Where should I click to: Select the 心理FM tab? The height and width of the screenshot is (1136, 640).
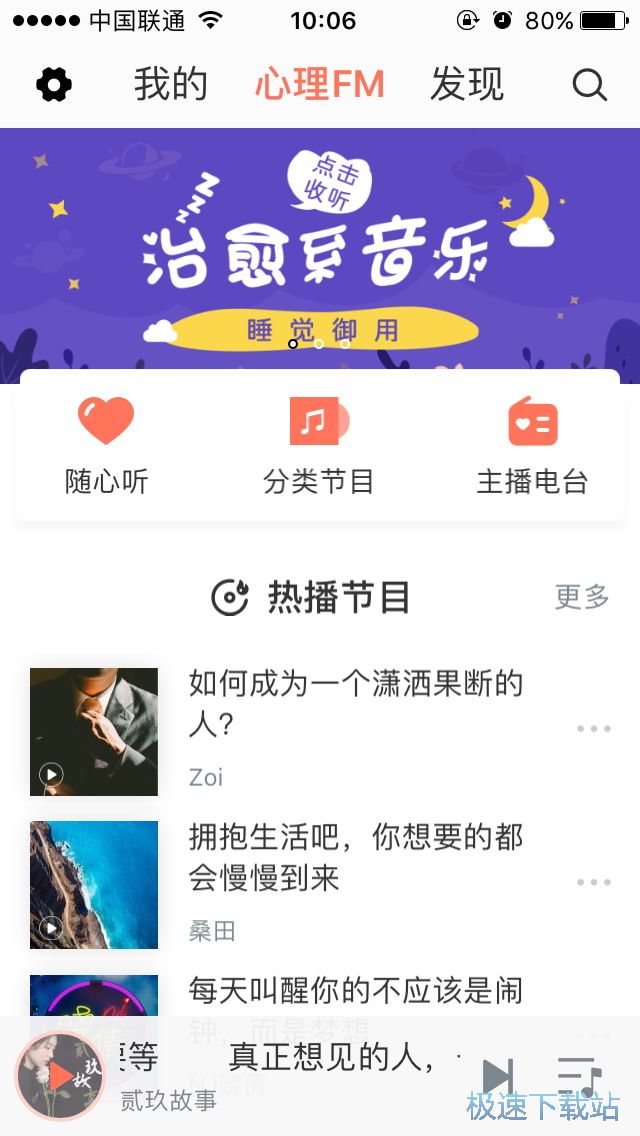(x=320, y=85)
